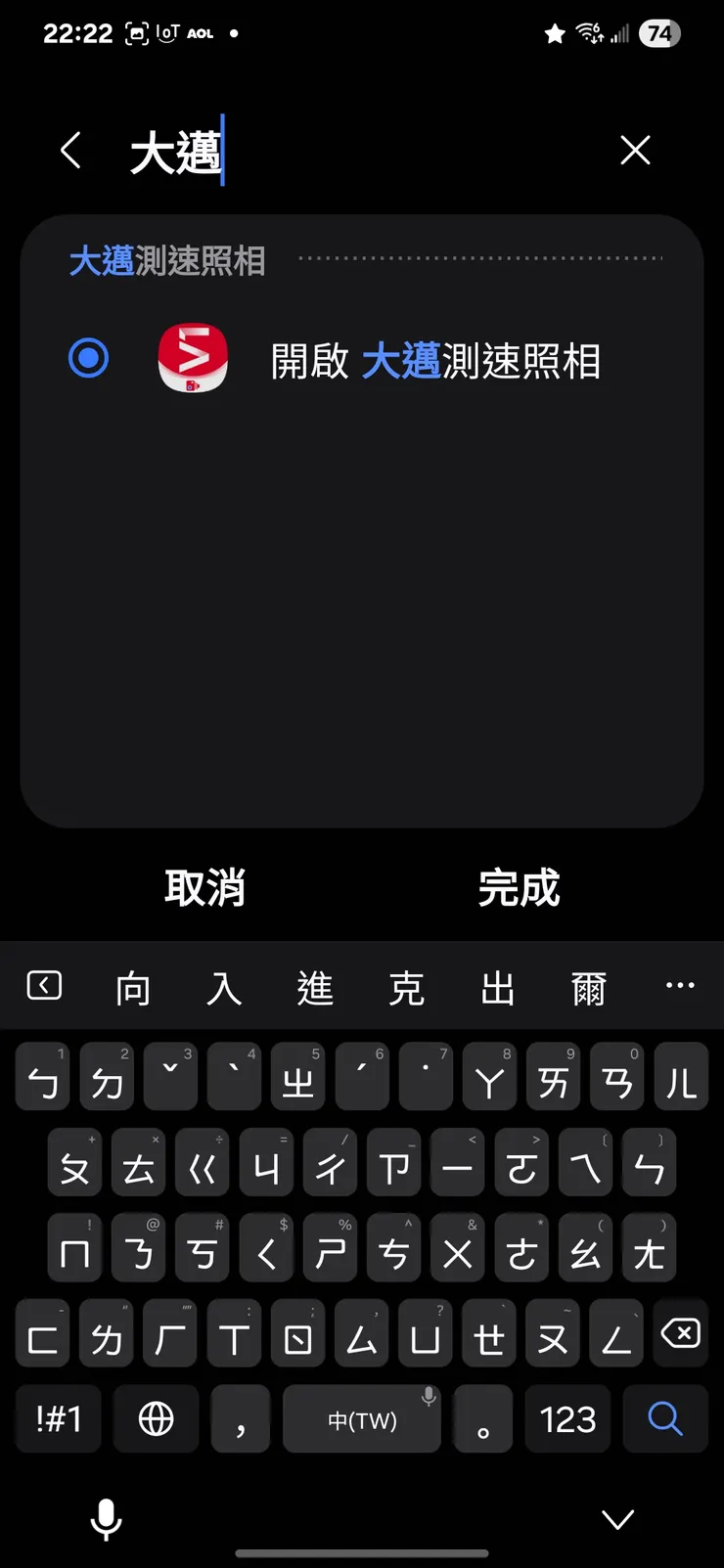Viewport: 724px width, 1568px height.
Task: Tap the 123 key for number input
Action: click(567, 1418)
